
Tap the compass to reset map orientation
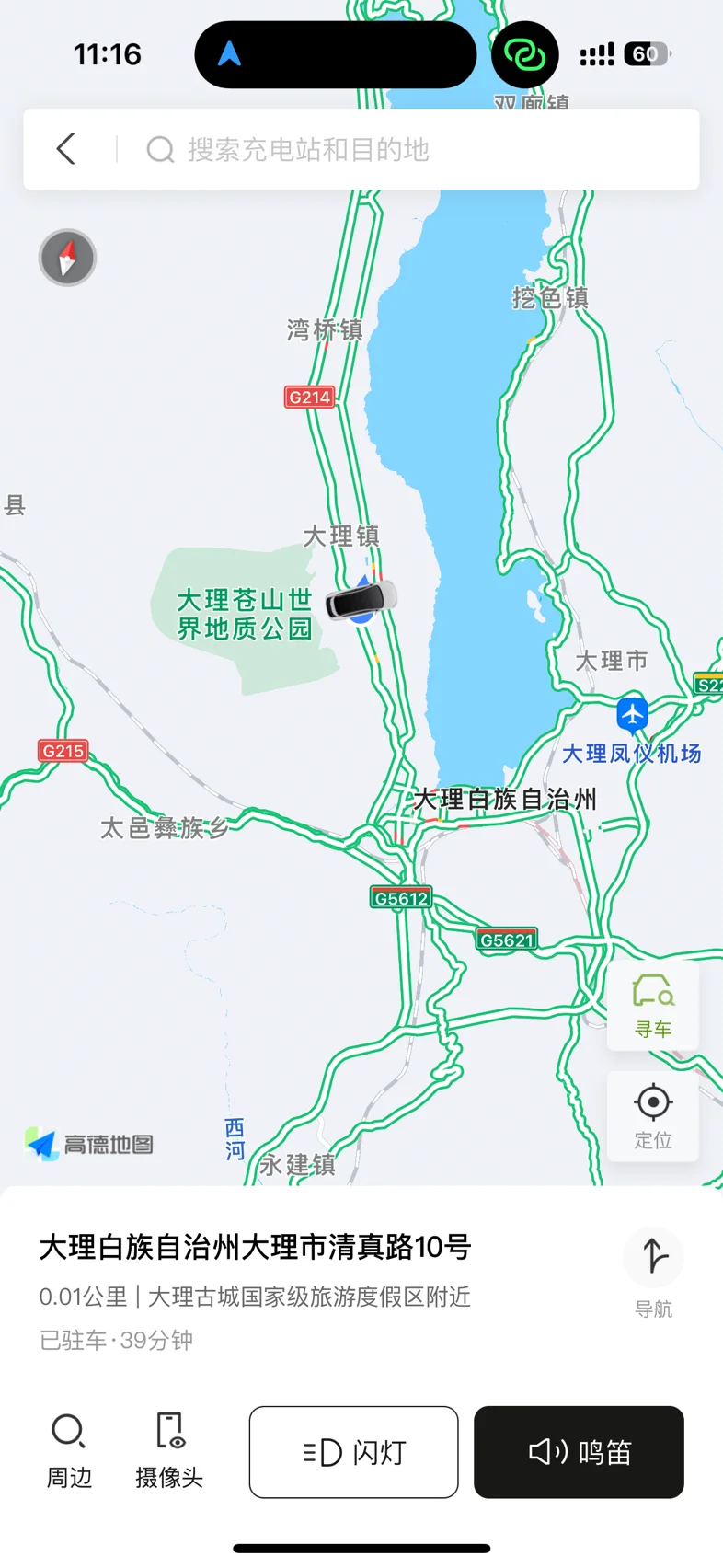(67, 258)
